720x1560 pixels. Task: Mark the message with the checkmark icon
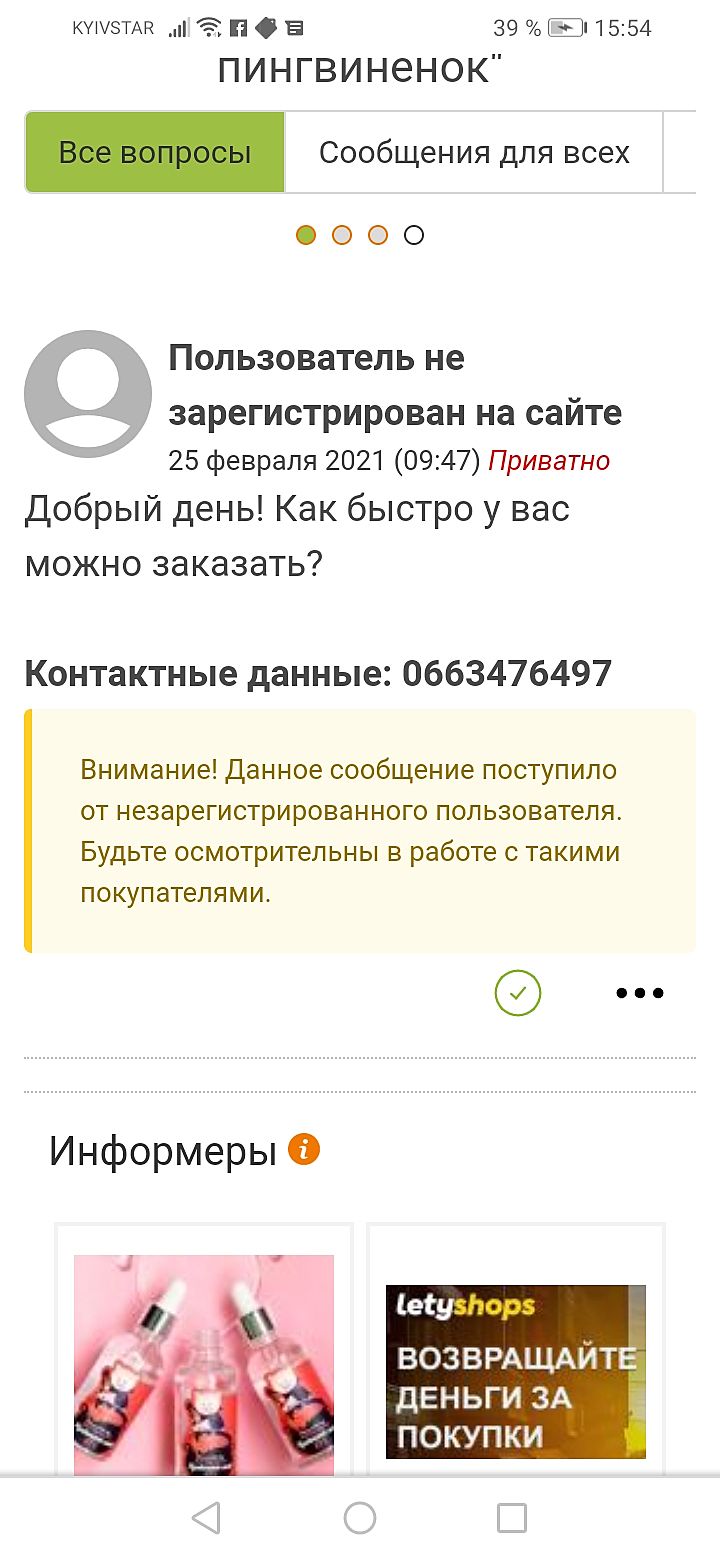518,993
